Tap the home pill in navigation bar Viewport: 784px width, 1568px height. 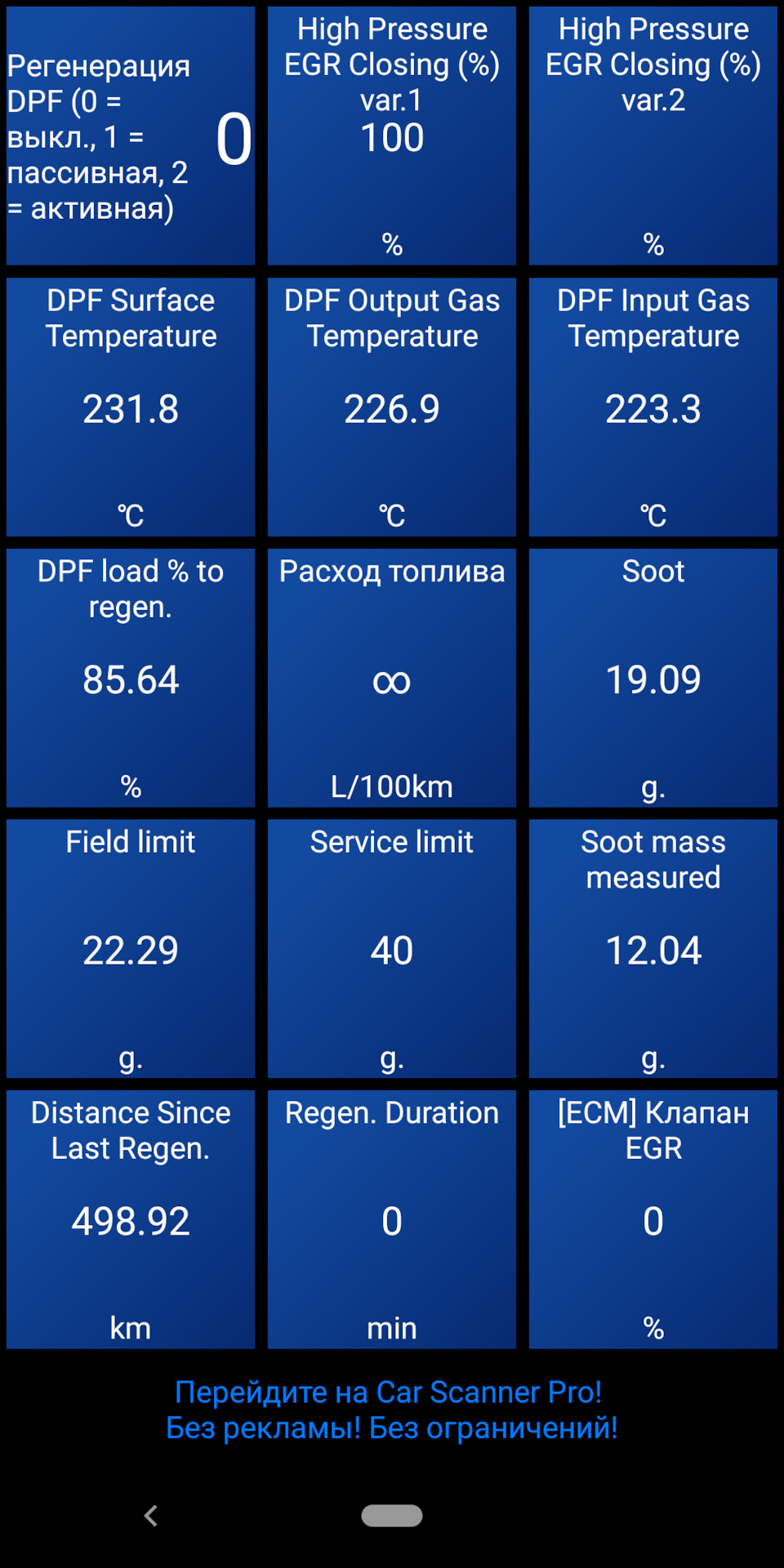coord(392,1516)
